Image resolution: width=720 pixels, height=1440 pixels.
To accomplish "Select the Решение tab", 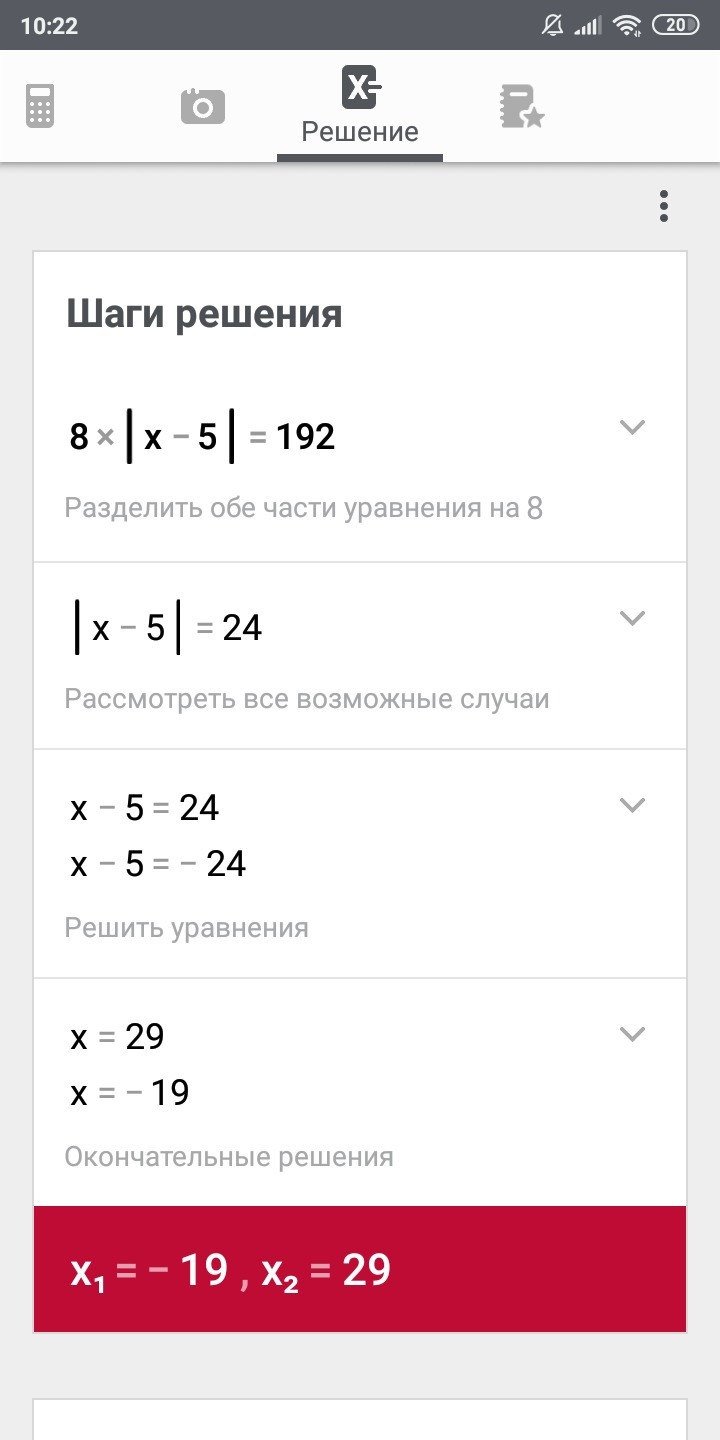I will [360, 106].
